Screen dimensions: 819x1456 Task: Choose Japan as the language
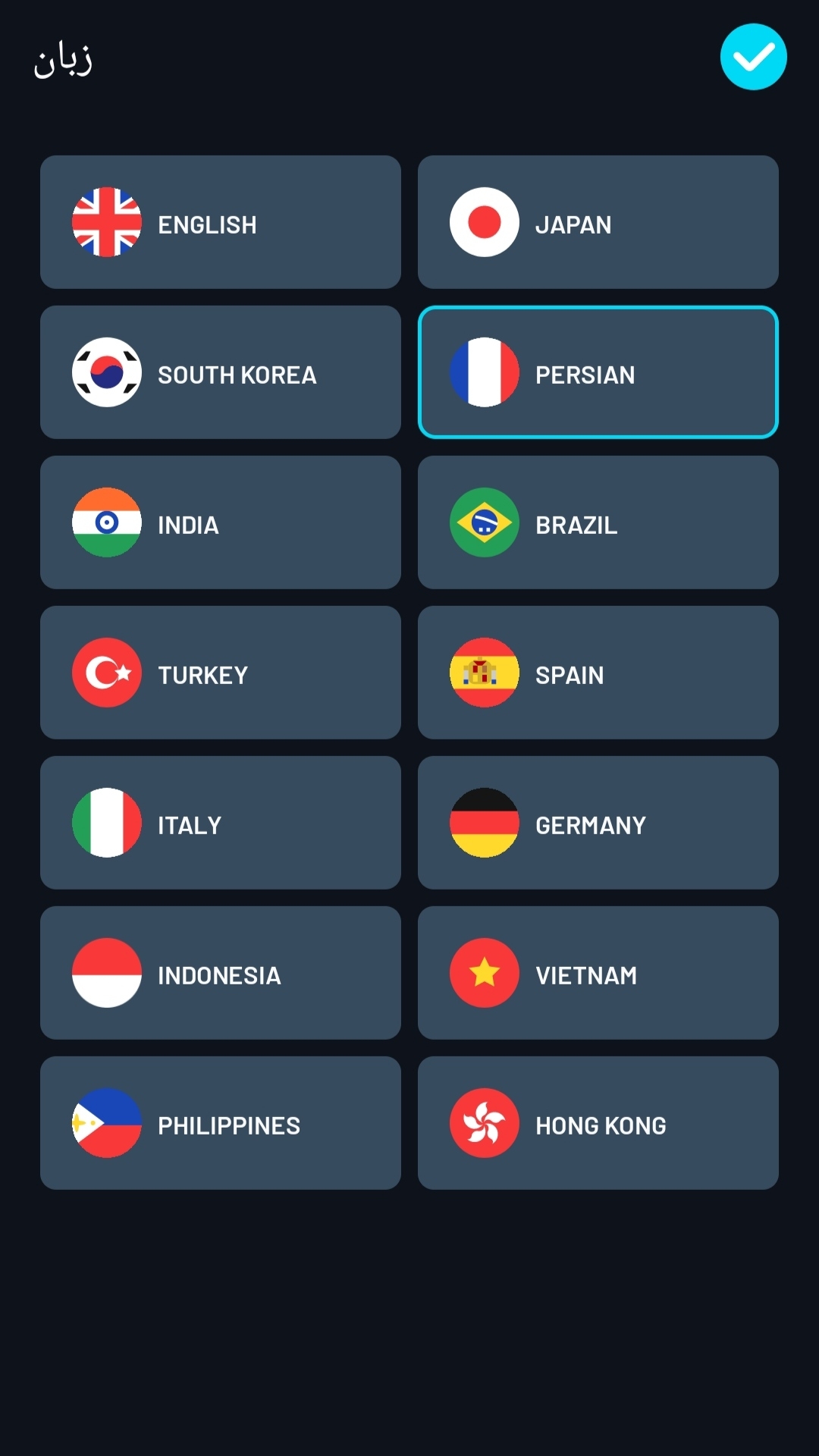[598, 222]
